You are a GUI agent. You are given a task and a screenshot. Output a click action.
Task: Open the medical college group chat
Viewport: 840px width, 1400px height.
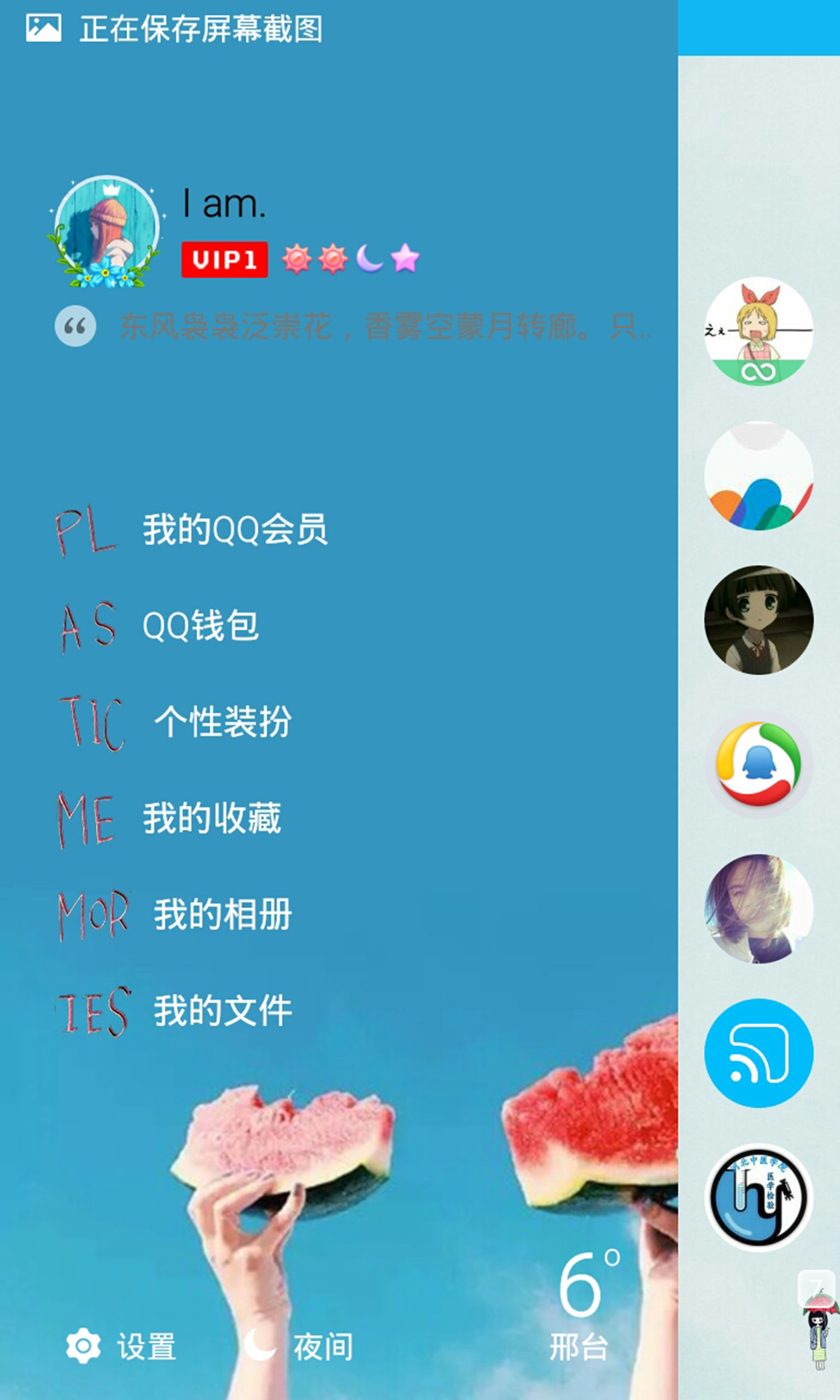759,1198
